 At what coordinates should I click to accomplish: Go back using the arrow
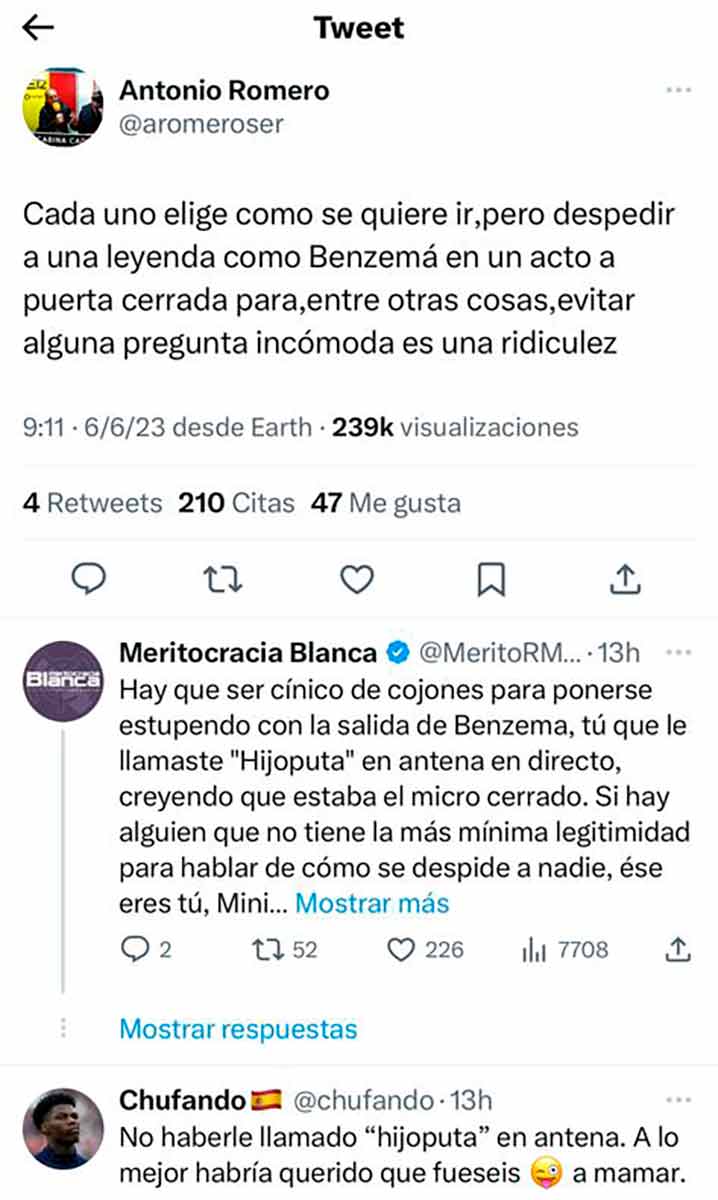coord(38,28)
